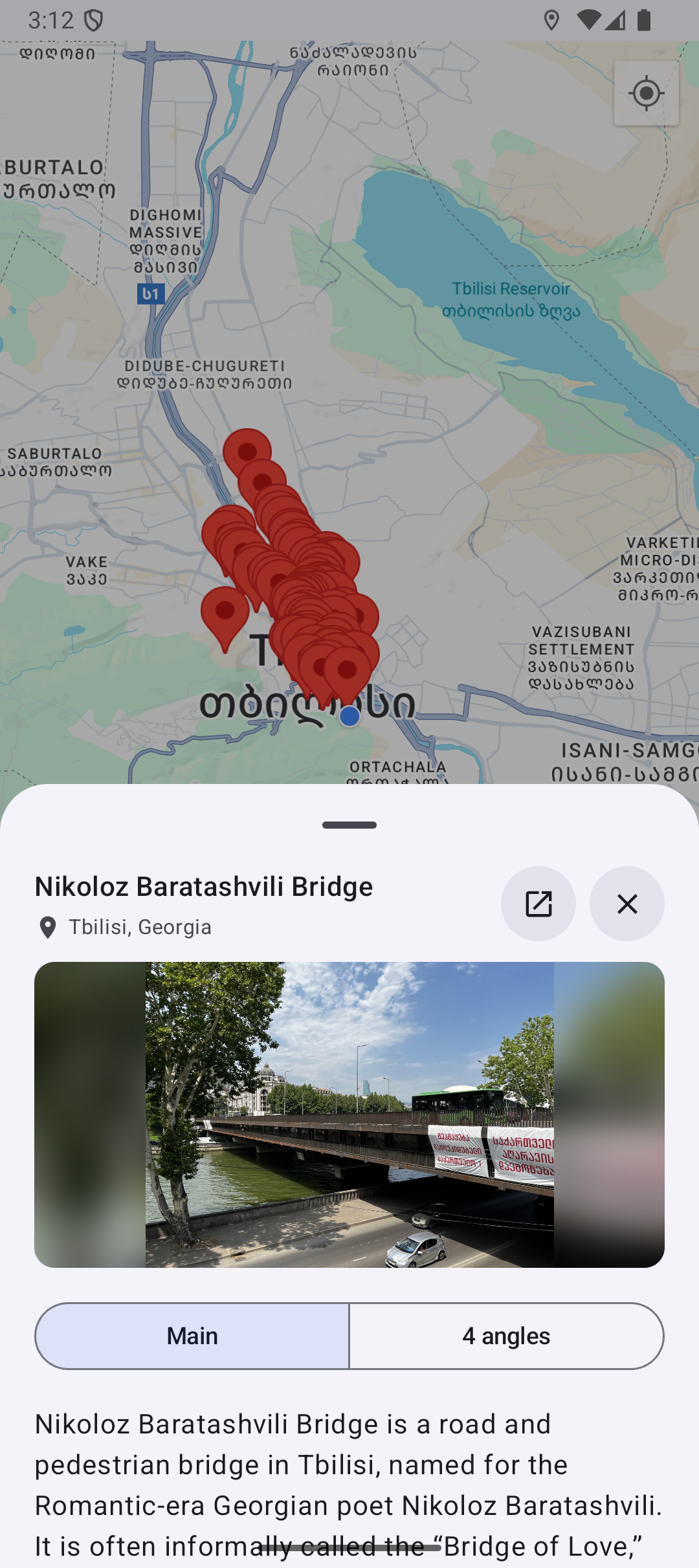Recenter map using the my-location crosshair icon
The image size is (699, 1568).
[x=645, y=93]
